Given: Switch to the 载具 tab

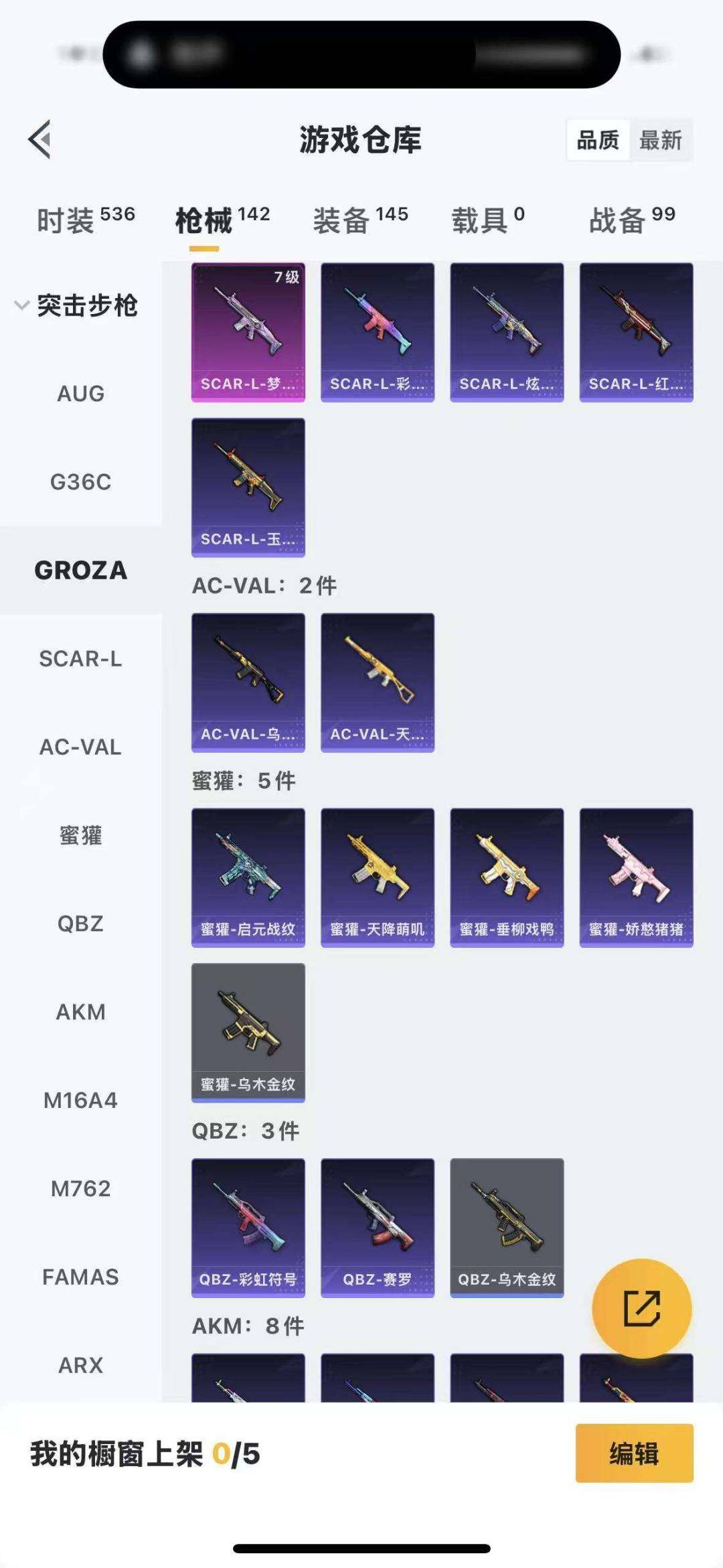Looking at the screenshot, I should 488,220.
